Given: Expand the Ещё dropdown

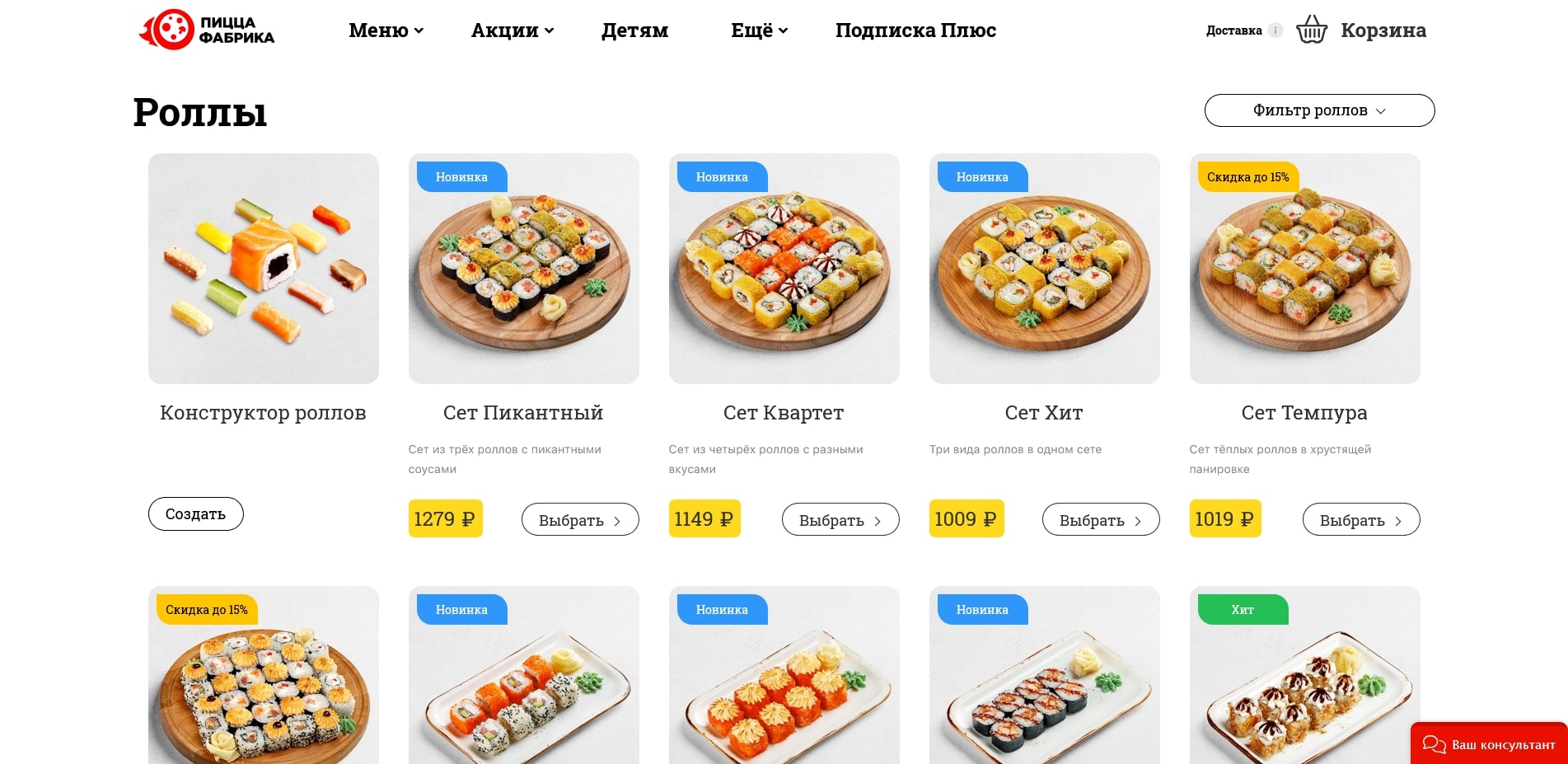Looking at the screenshot, I should tap(759, 30).
